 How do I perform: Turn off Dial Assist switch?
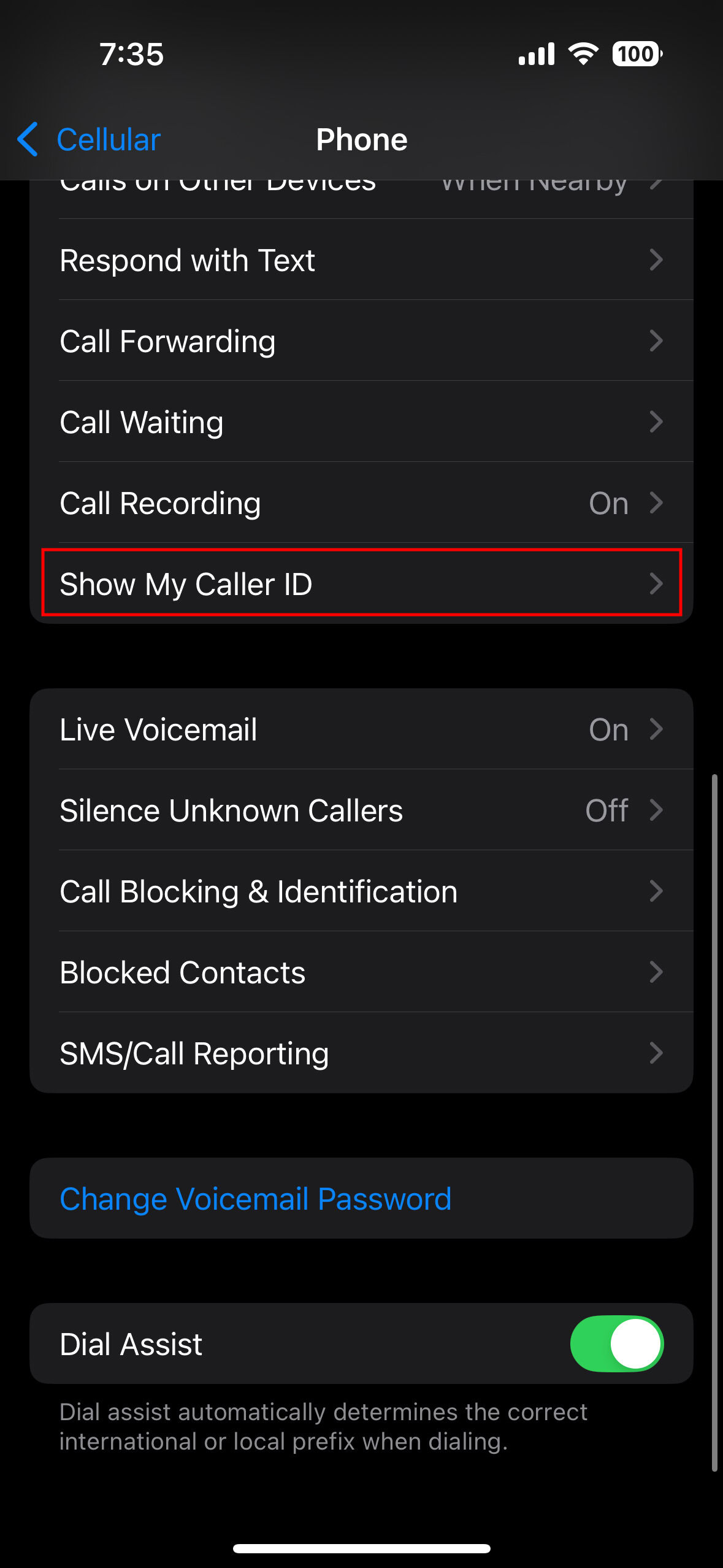pos(616,1343)
